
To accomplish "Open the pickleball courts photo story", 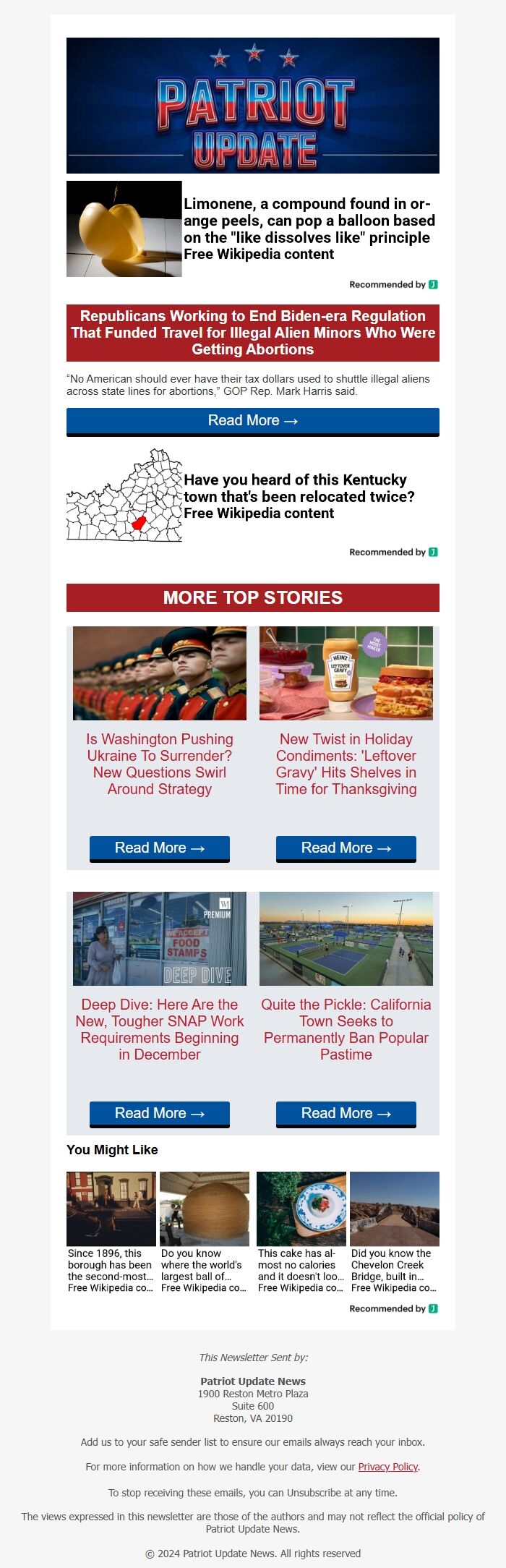I will pyautogui.click(x=346, y=939).
